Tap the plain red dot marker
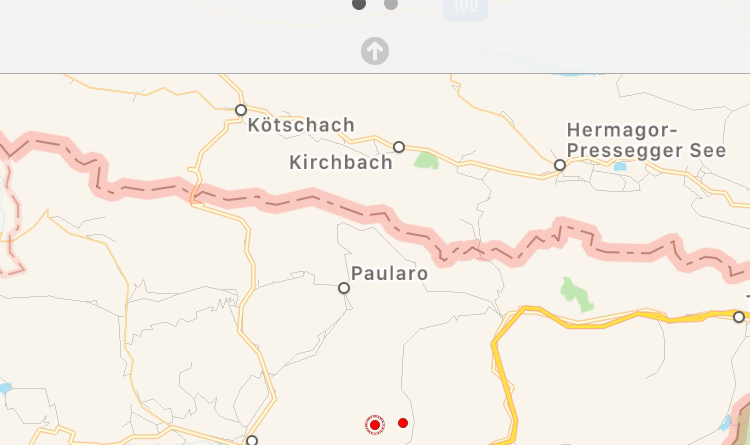The width and height of the screenshot is (750, 445). click(x=403, y=423)
